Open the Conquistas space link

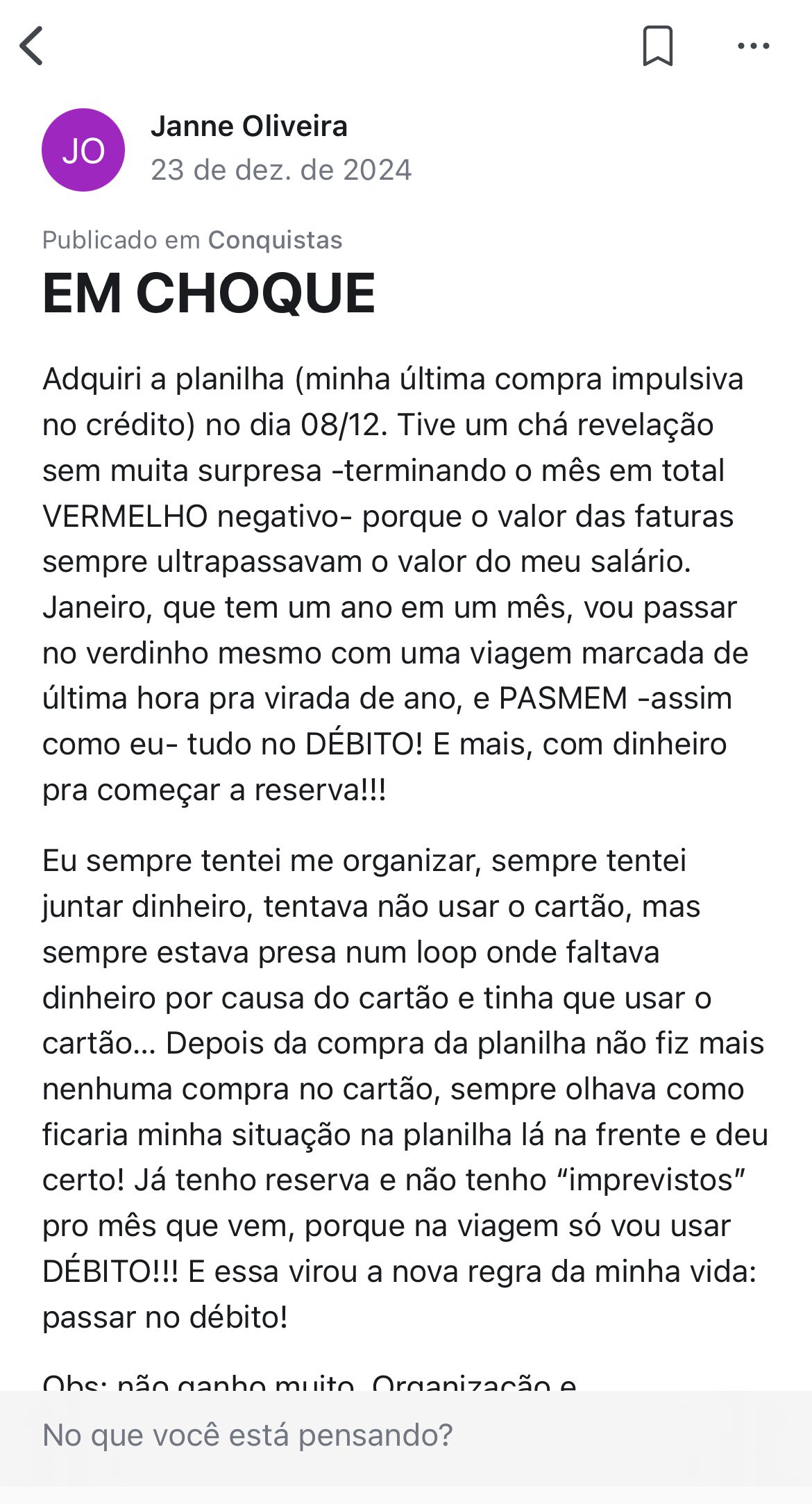275,240
